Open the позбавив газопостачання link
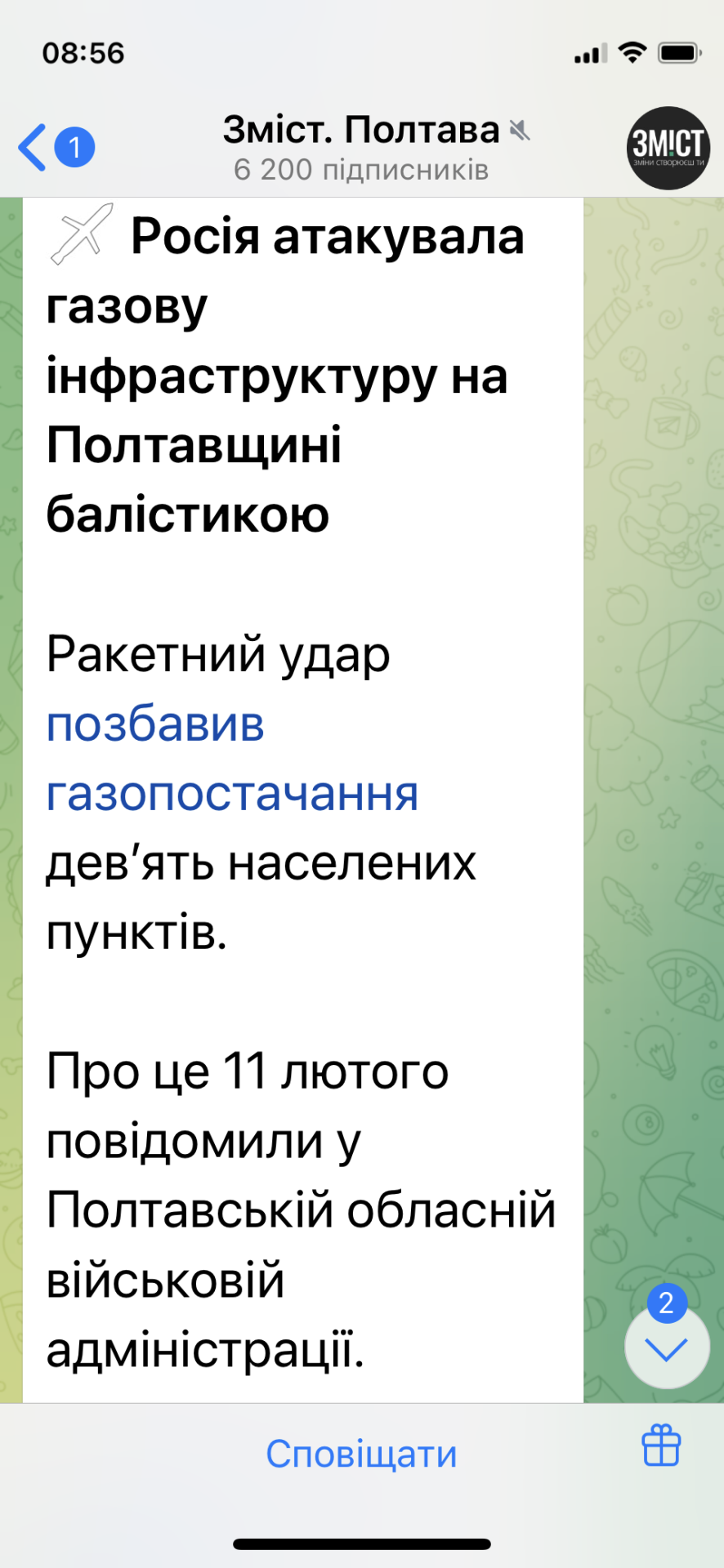 232,759
